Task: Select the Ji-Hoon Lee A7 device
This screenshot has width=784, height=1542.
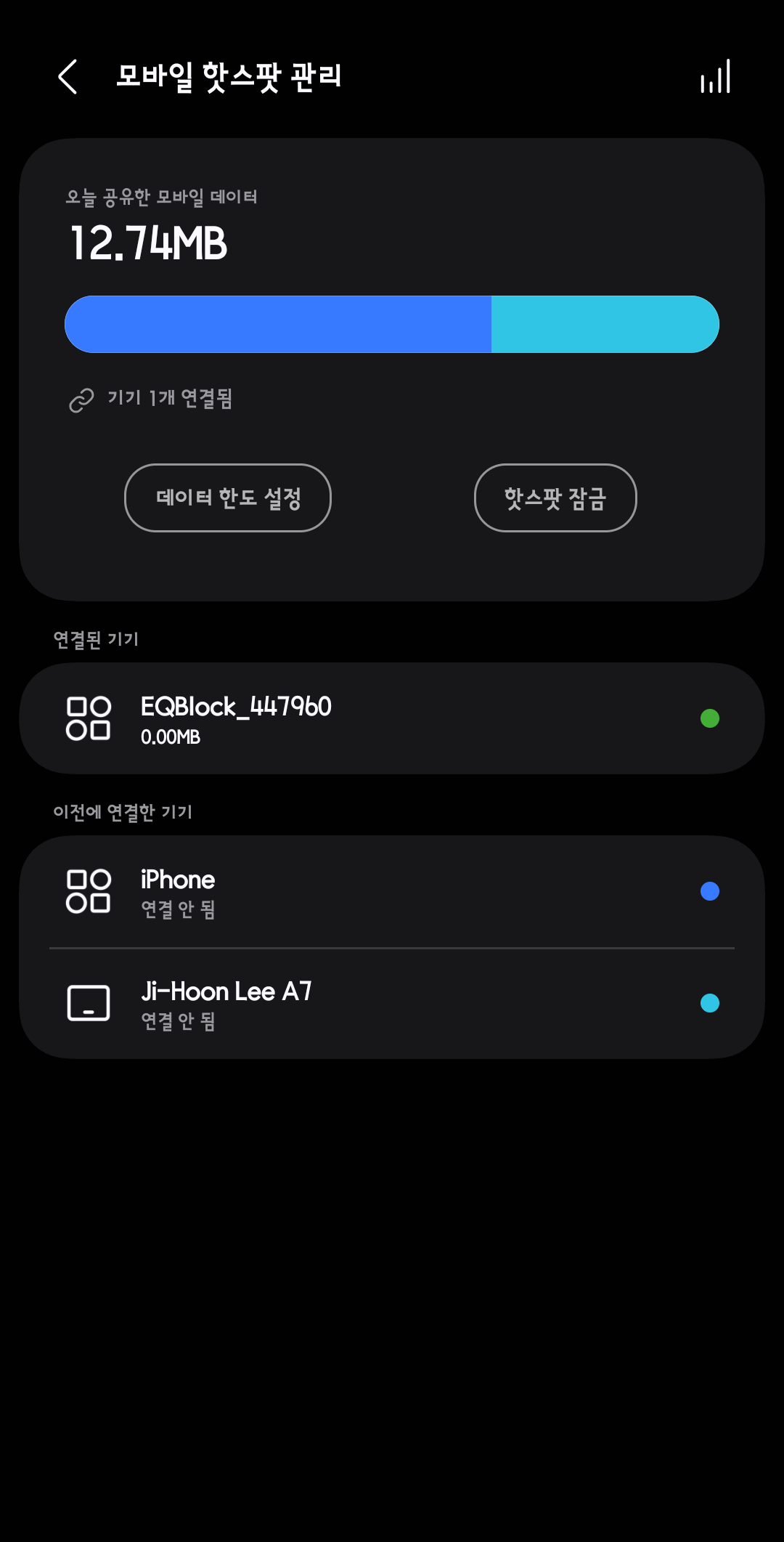Action: 392,1004
